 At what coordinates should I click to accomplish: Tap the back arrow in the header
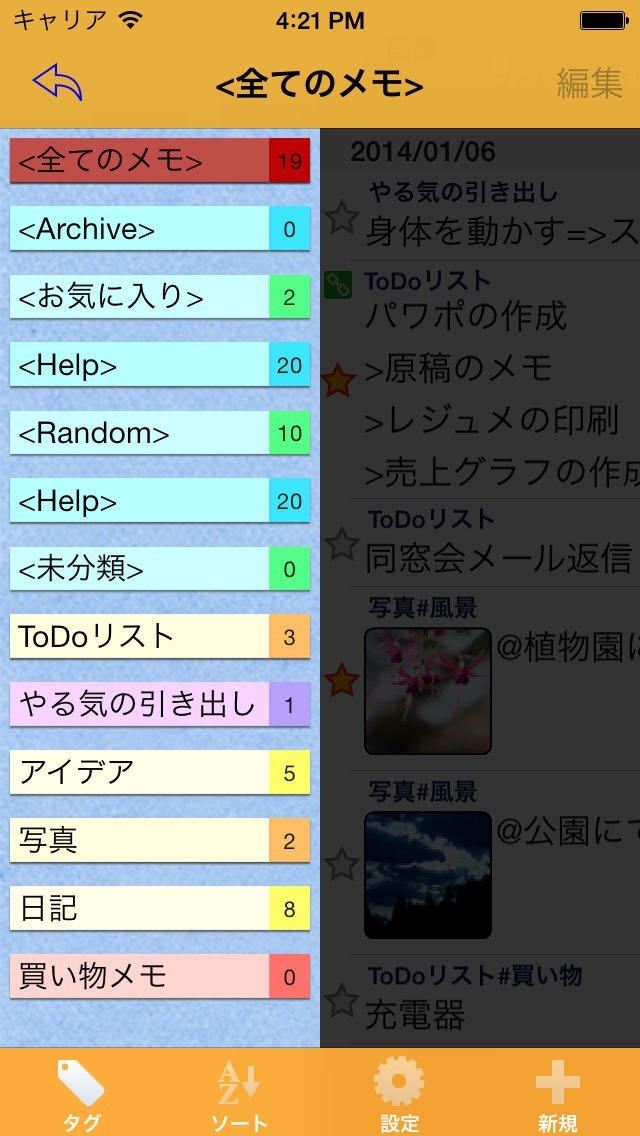pyautogui.click(x=57, y=83)
